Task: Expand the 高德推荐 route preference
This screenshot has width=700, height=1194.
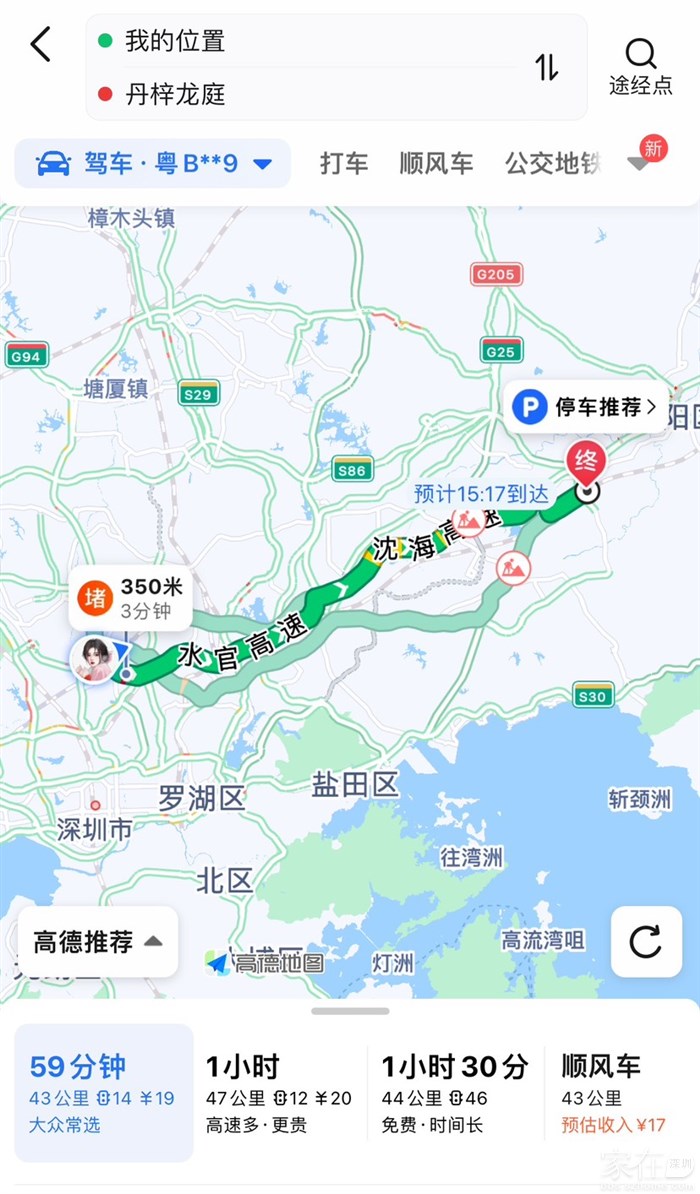Action: (97, 941)
